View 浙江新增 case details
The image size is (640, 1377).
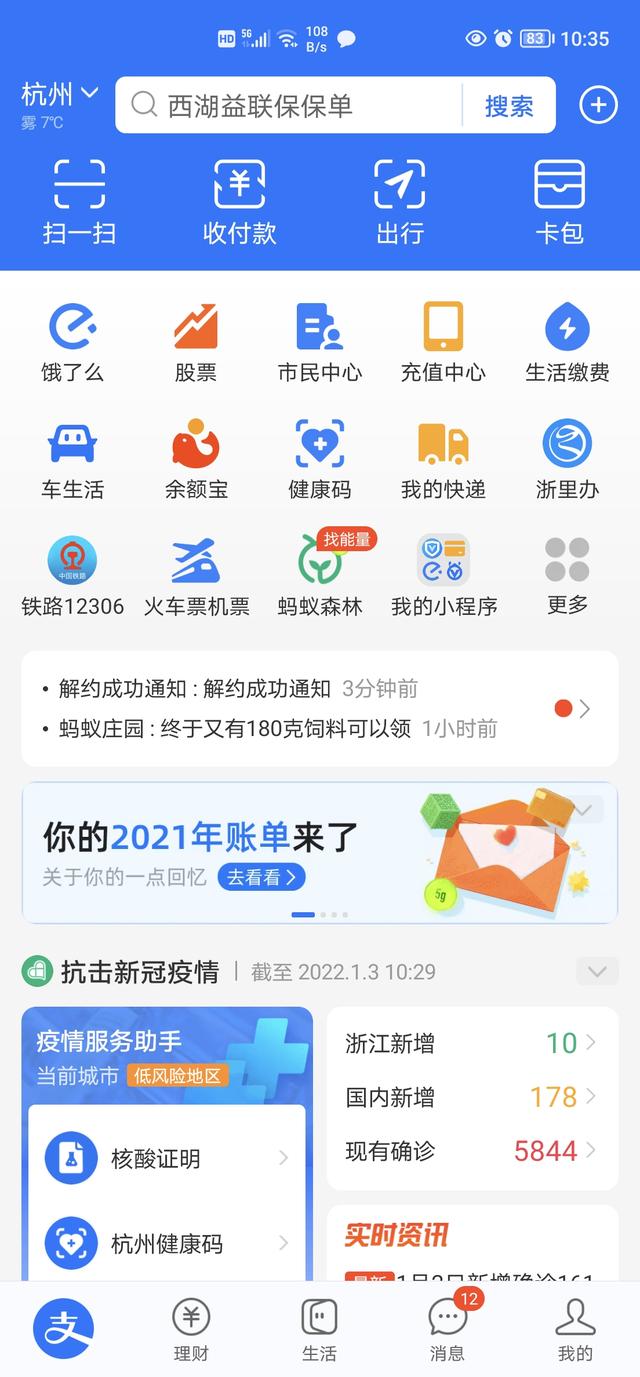pyautogui.click(x=471, y=1043)
